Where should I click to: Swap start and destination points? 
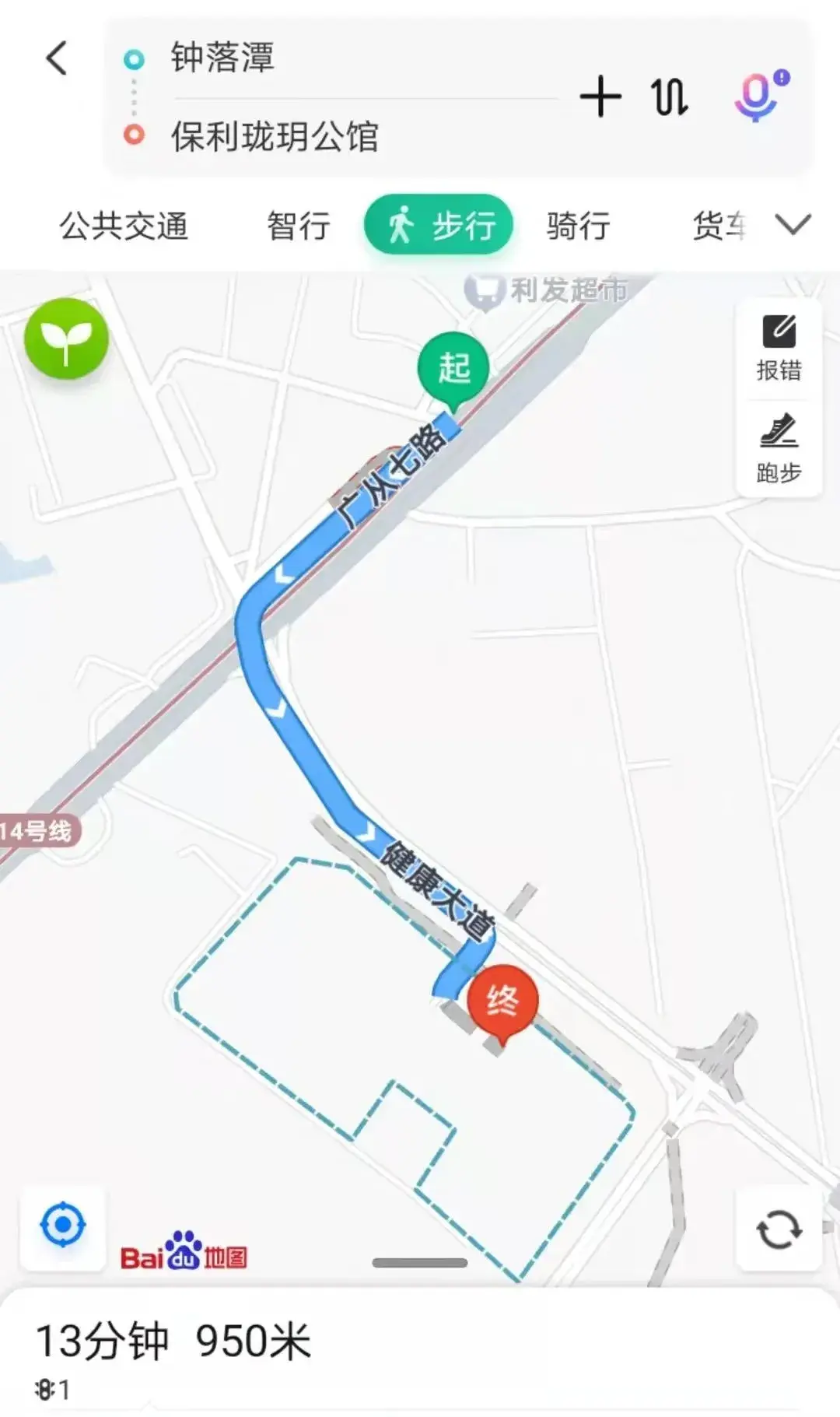(x=670, y=98)
